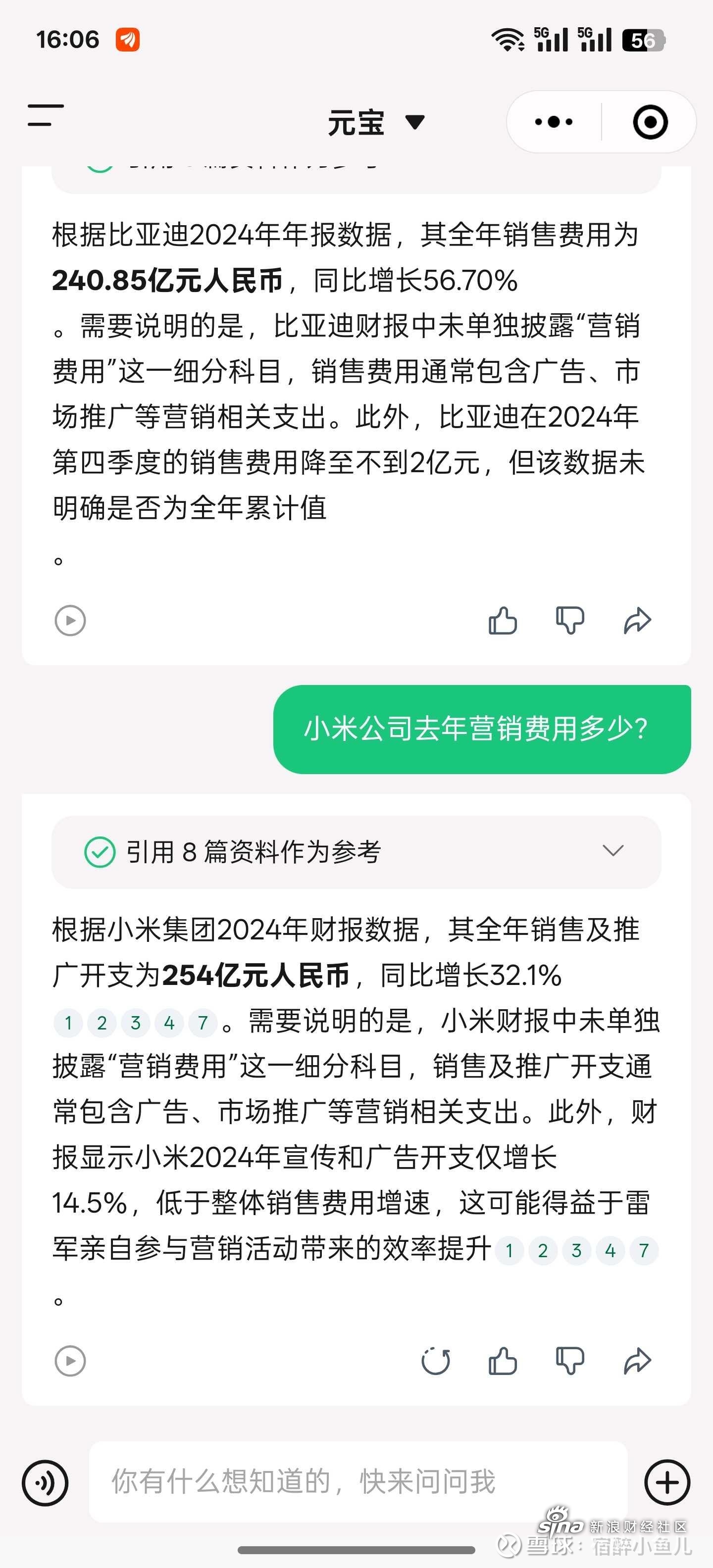Open the mini program three-dot menu
This screenshot has width=713, height=1568.
(554, 122)
